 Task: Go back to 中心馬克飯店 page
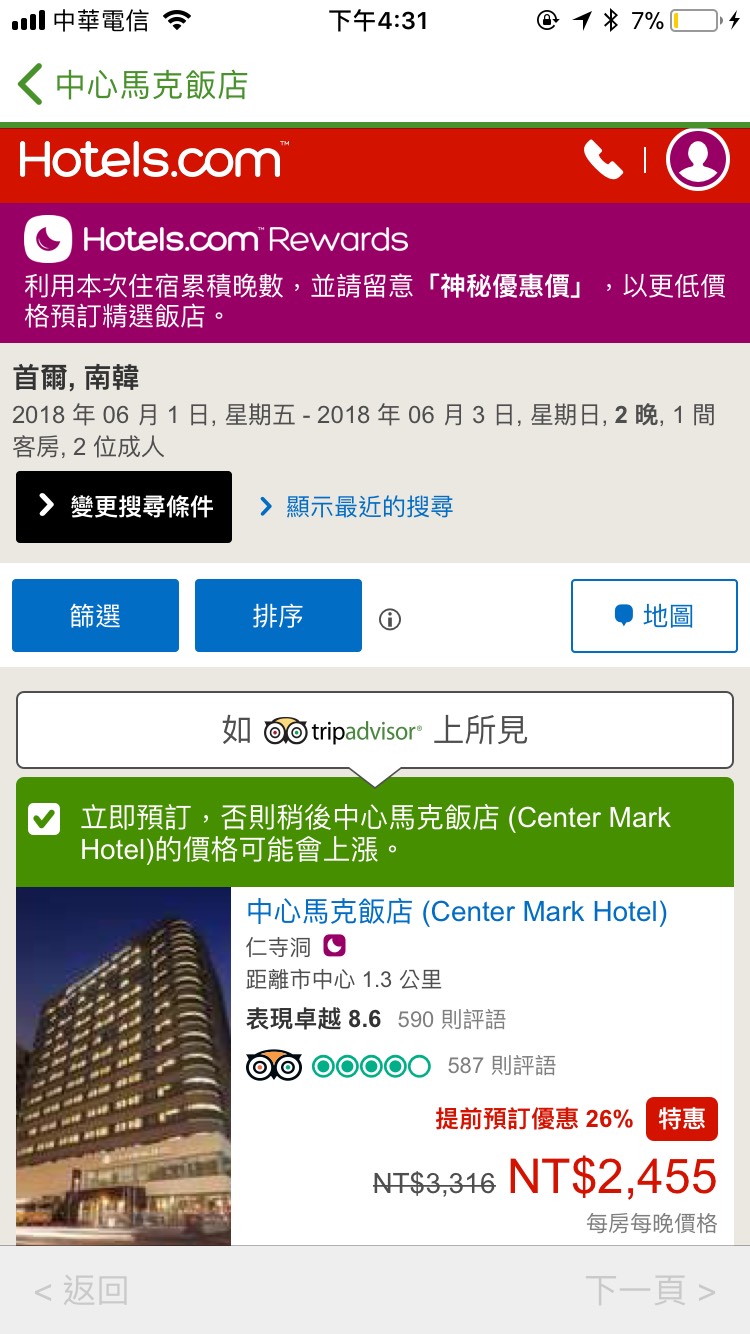tap(132, 85)
